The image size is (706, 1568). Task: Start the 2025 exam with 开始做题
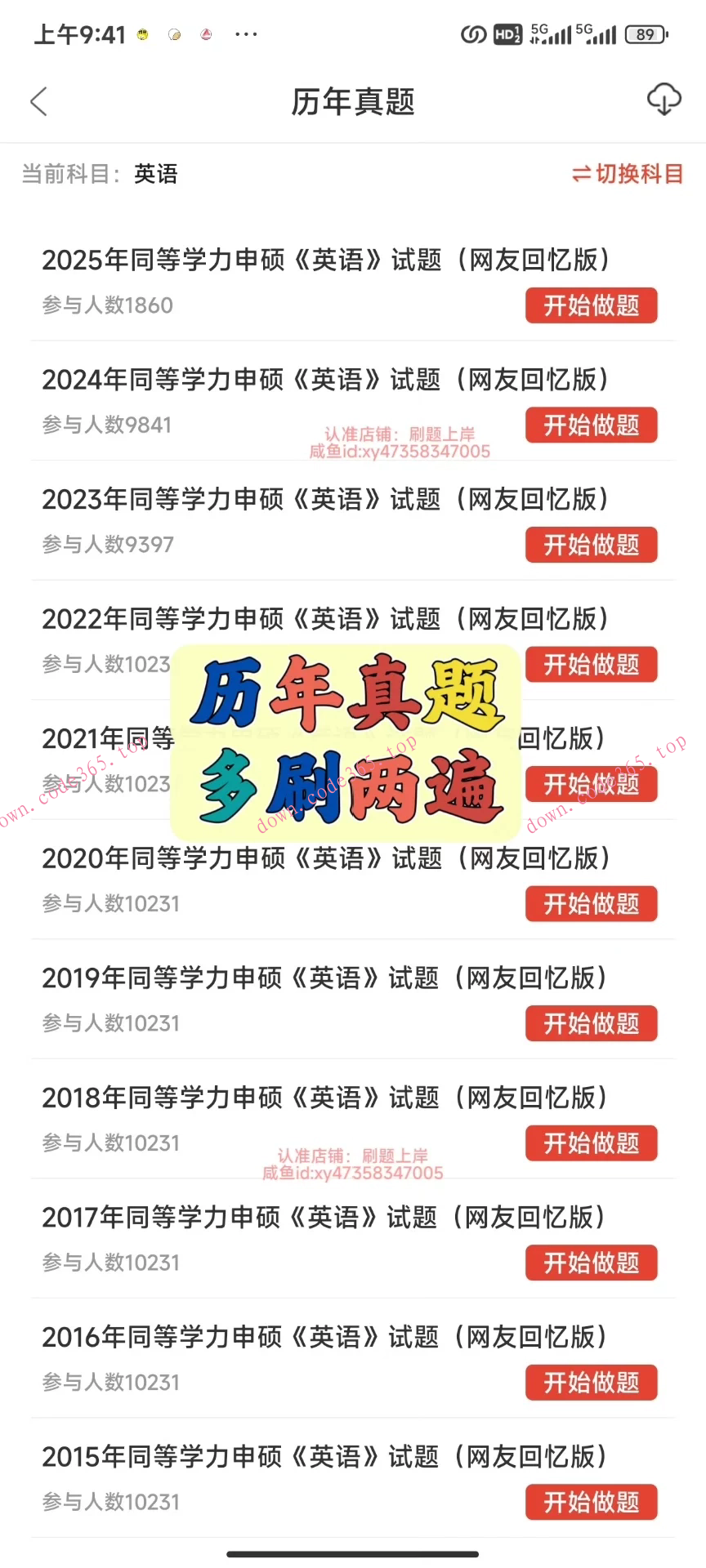pyautogui.click(x=591, y=305)
